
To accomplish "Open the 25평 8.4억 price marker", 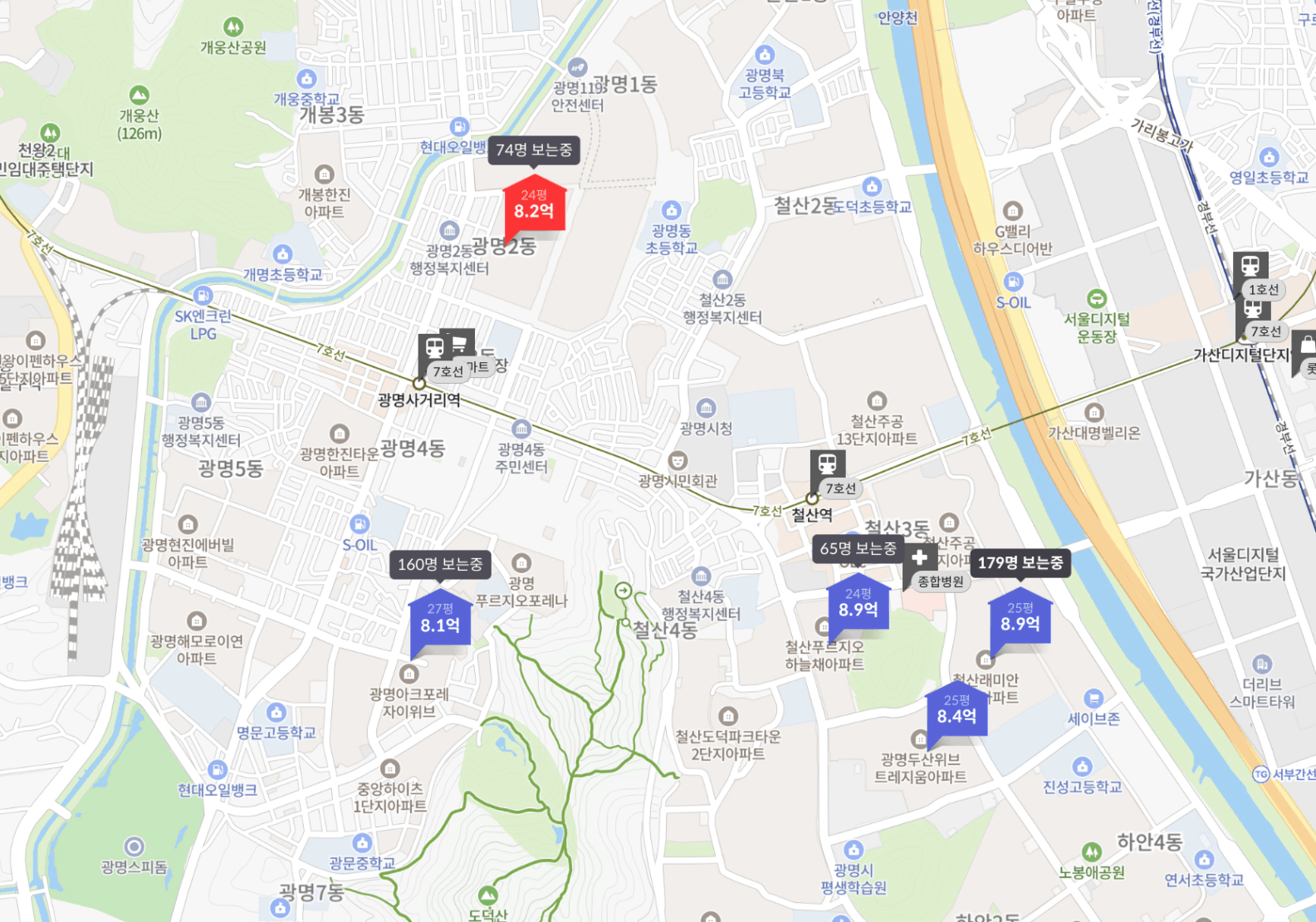I will tap(956, 709).
